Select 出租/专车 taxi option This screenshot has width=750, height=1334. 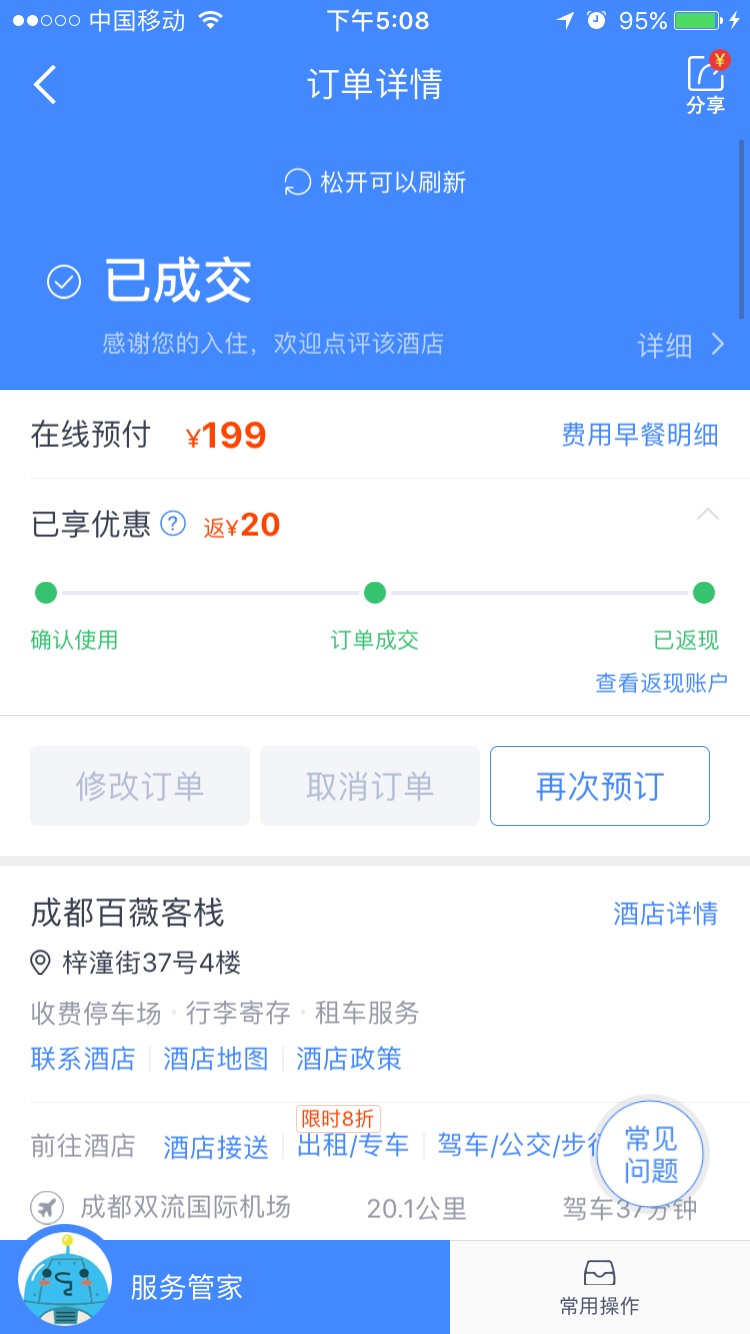tap(353, 1145)
